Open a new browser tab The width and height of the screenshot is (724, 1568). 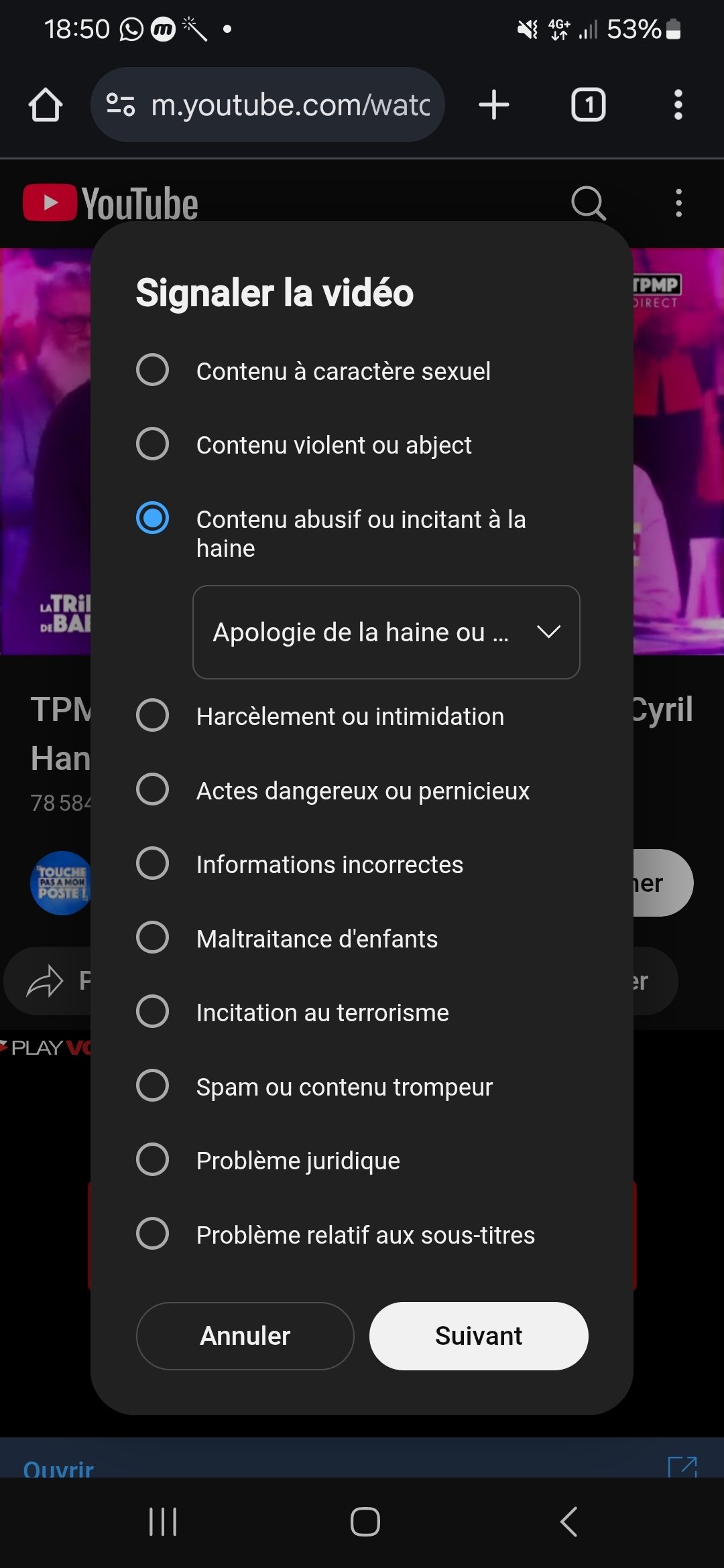[494, 105]
